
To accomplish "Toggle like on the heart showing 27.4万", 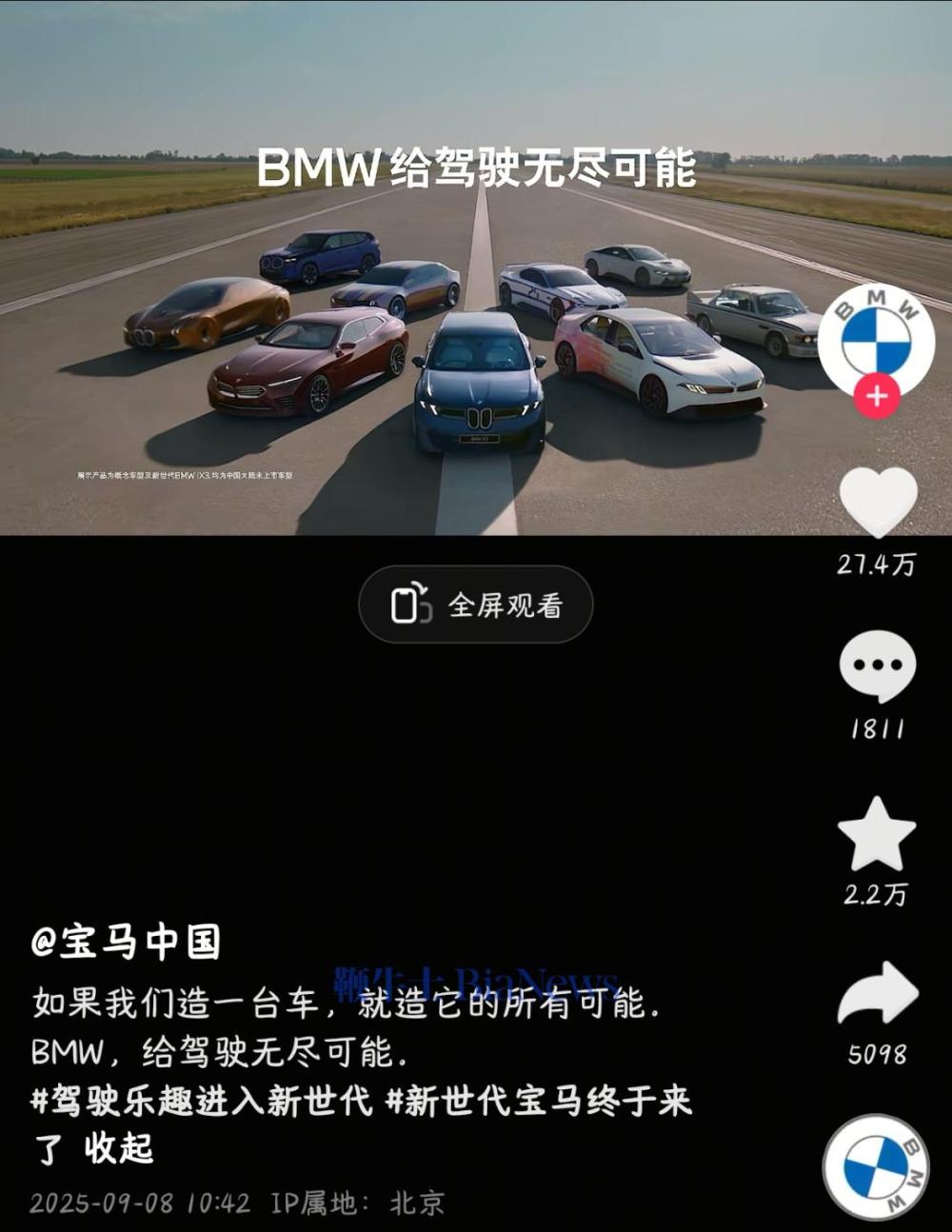I will (x=877, y=503).
